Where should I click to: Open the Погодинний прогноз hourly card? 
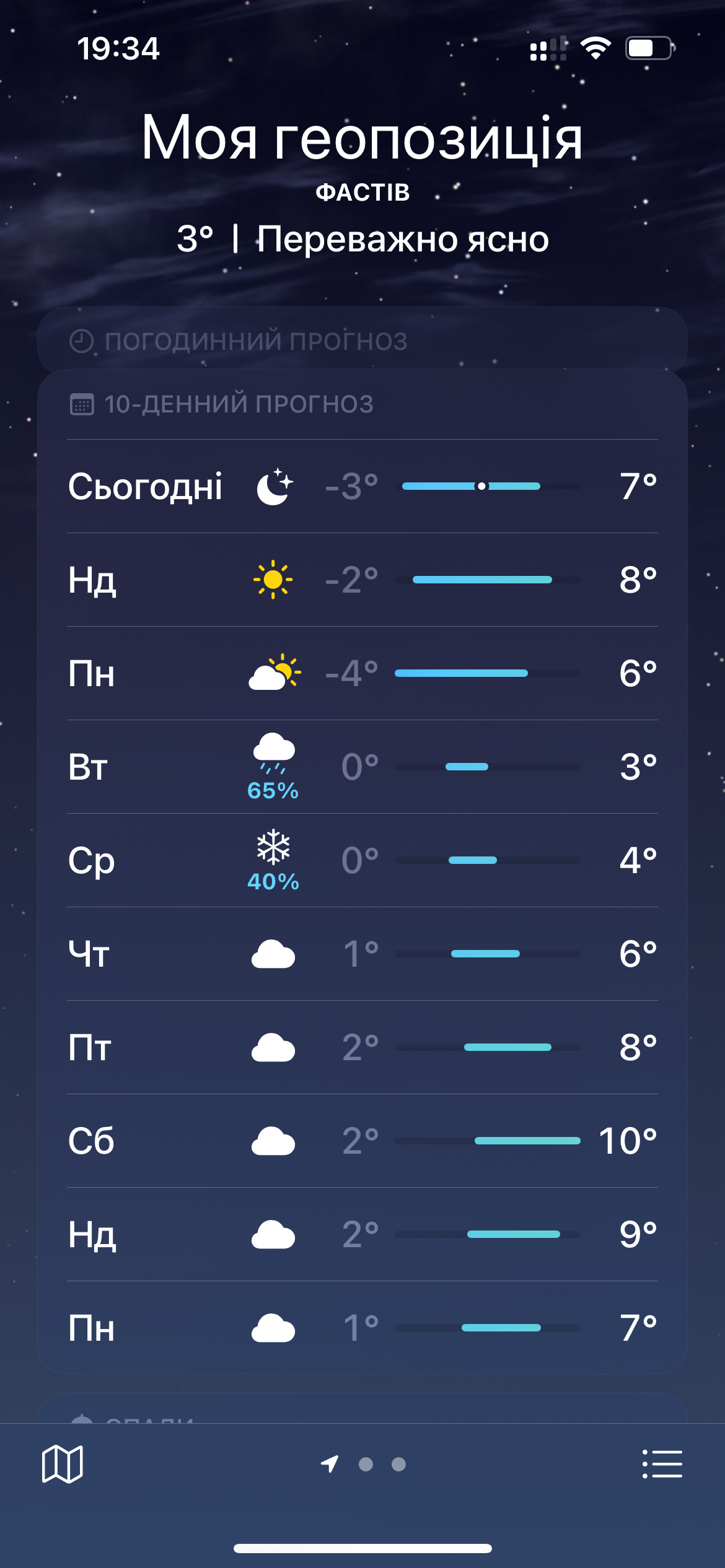362,340
